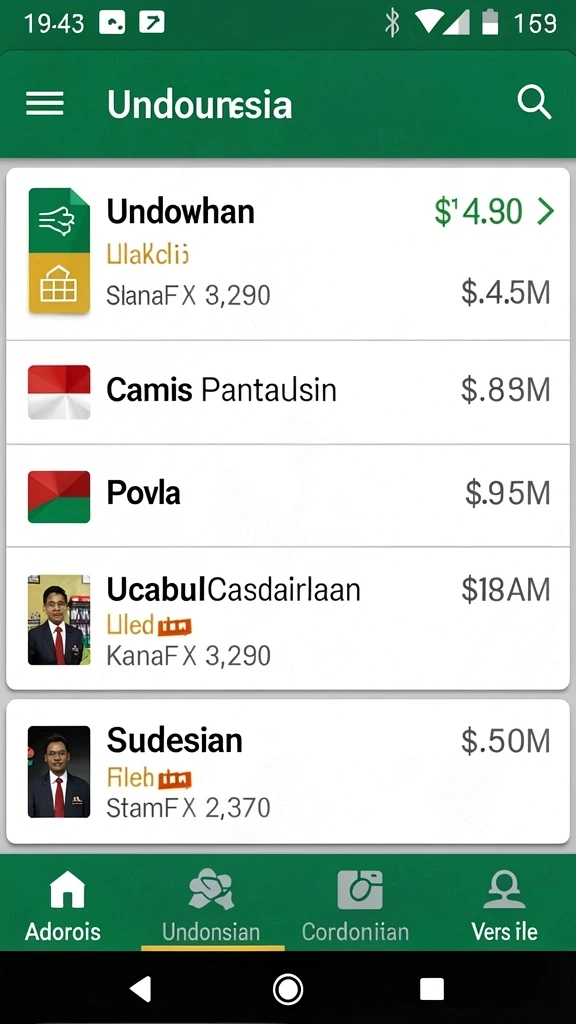This screenshot has width=576, height=1024.
Task: Open the Undowhan row
Action: click(x=288, y=254)
